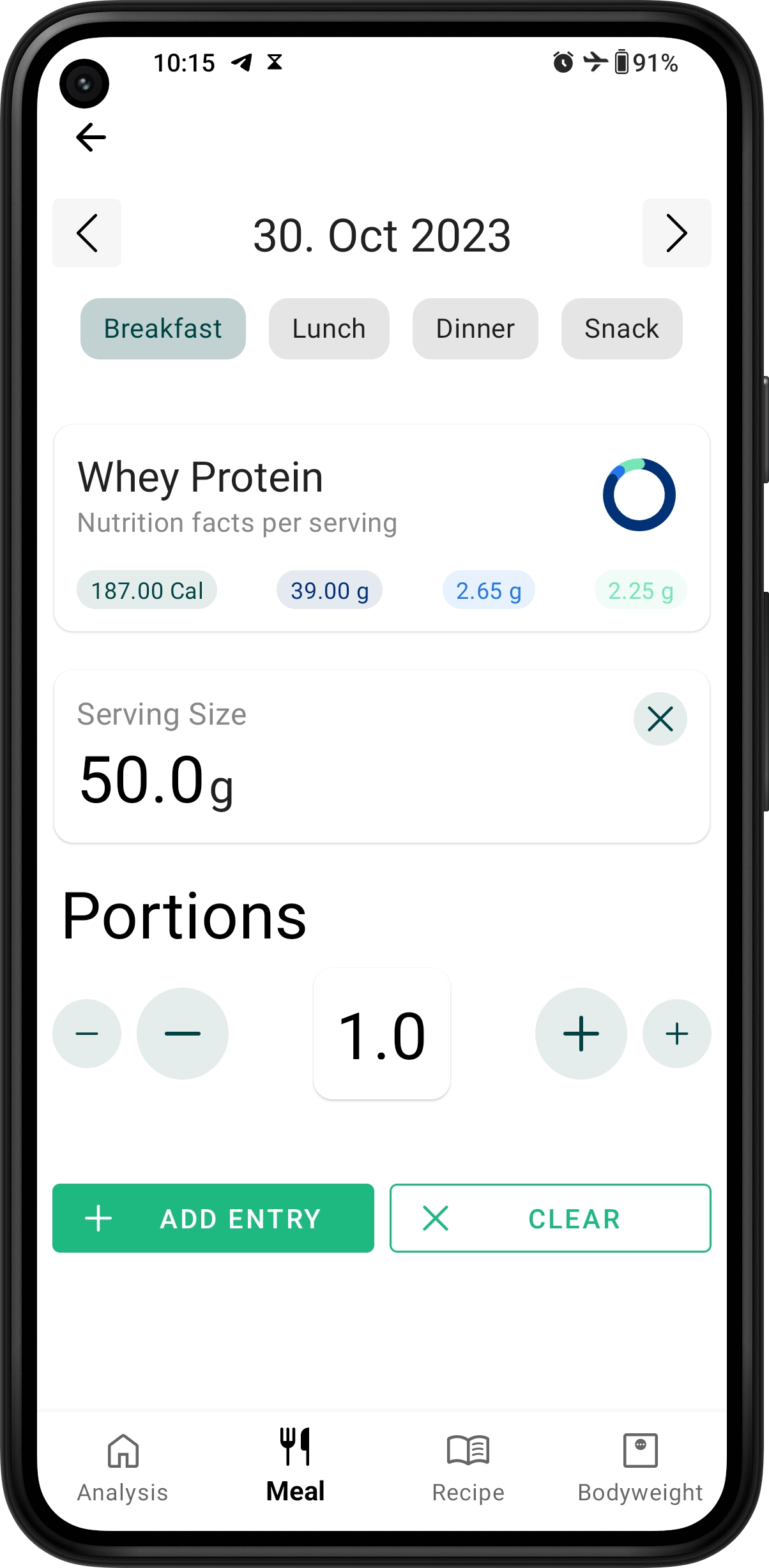Choose the Lunch meal chip
This screenshot has height=1568, width=769.
coord(329,329)
